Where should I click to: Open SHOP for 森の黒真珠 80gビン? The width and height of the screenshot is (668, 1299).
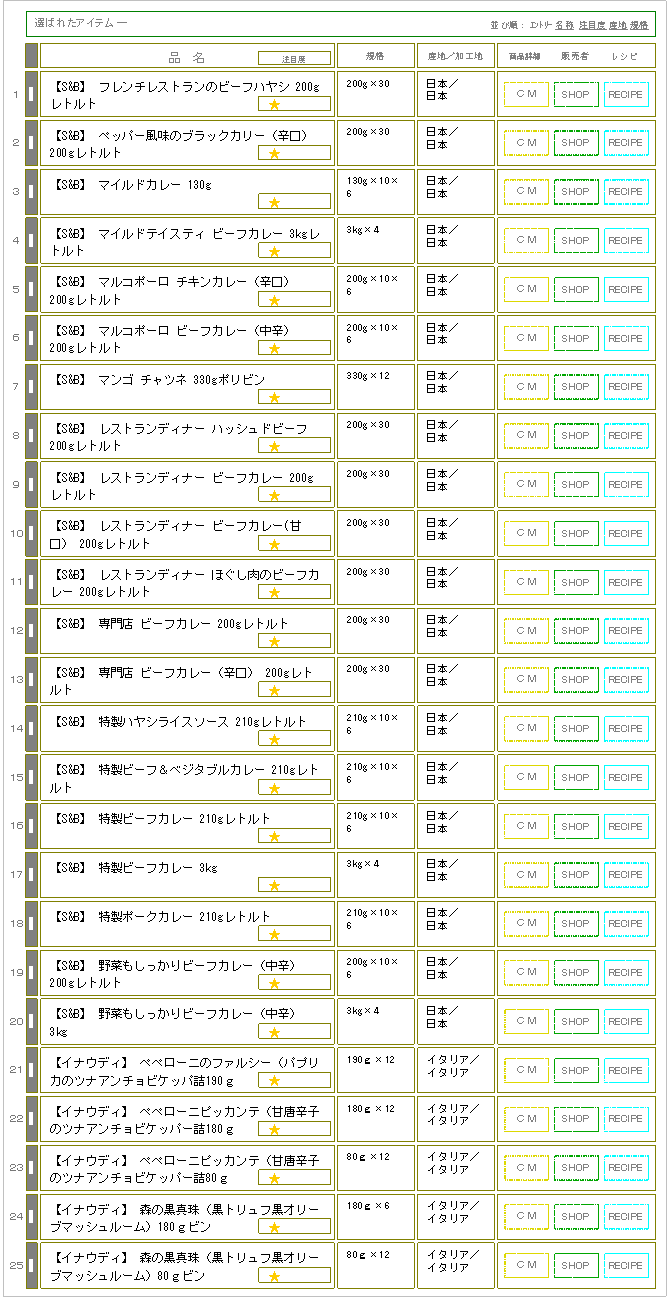pos(576,1266)
